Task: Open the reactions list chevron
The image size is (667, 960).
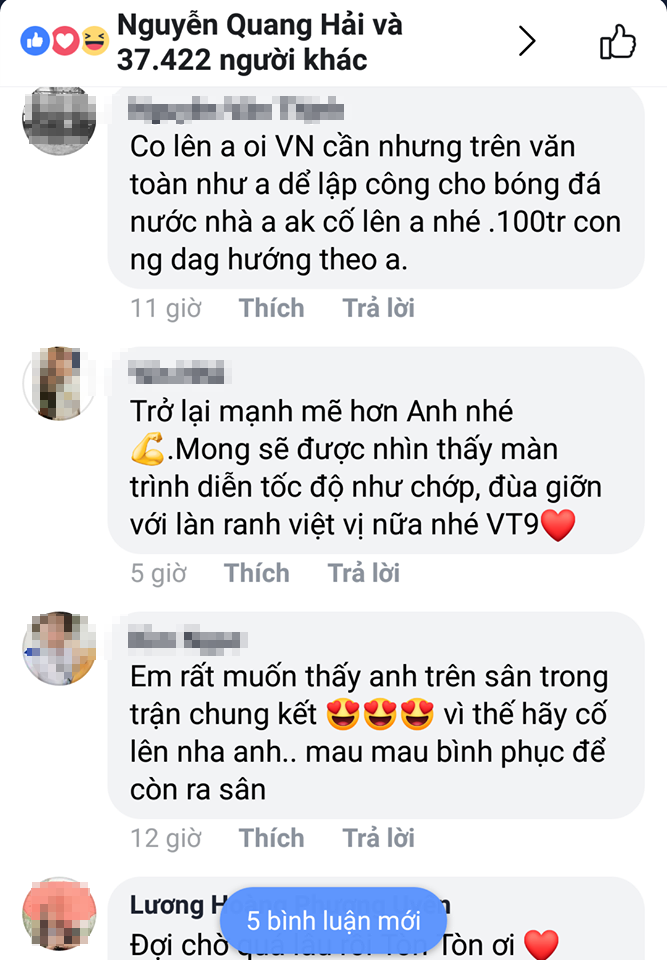Action: click(527, 41)
